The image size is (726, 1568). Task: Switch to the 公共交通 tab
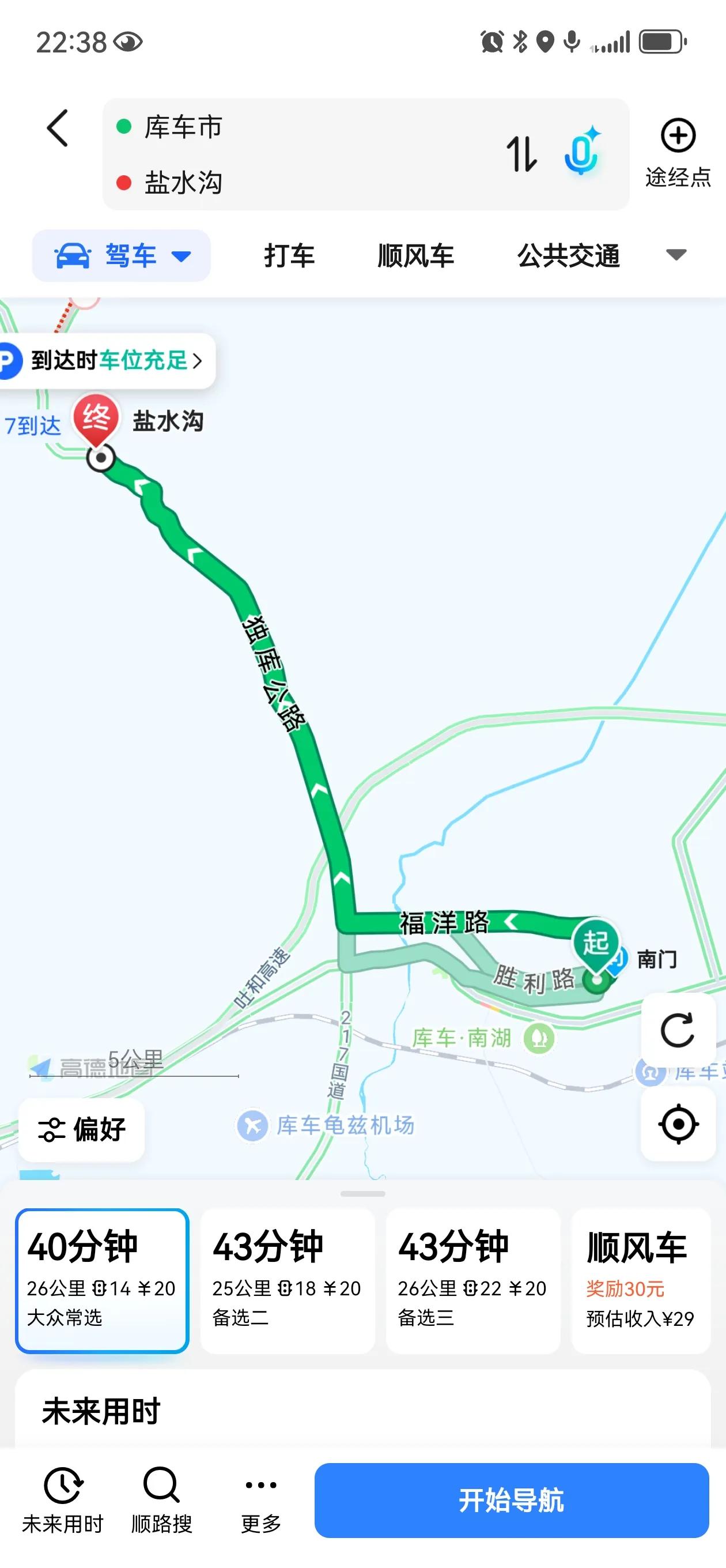coord(568,255)
